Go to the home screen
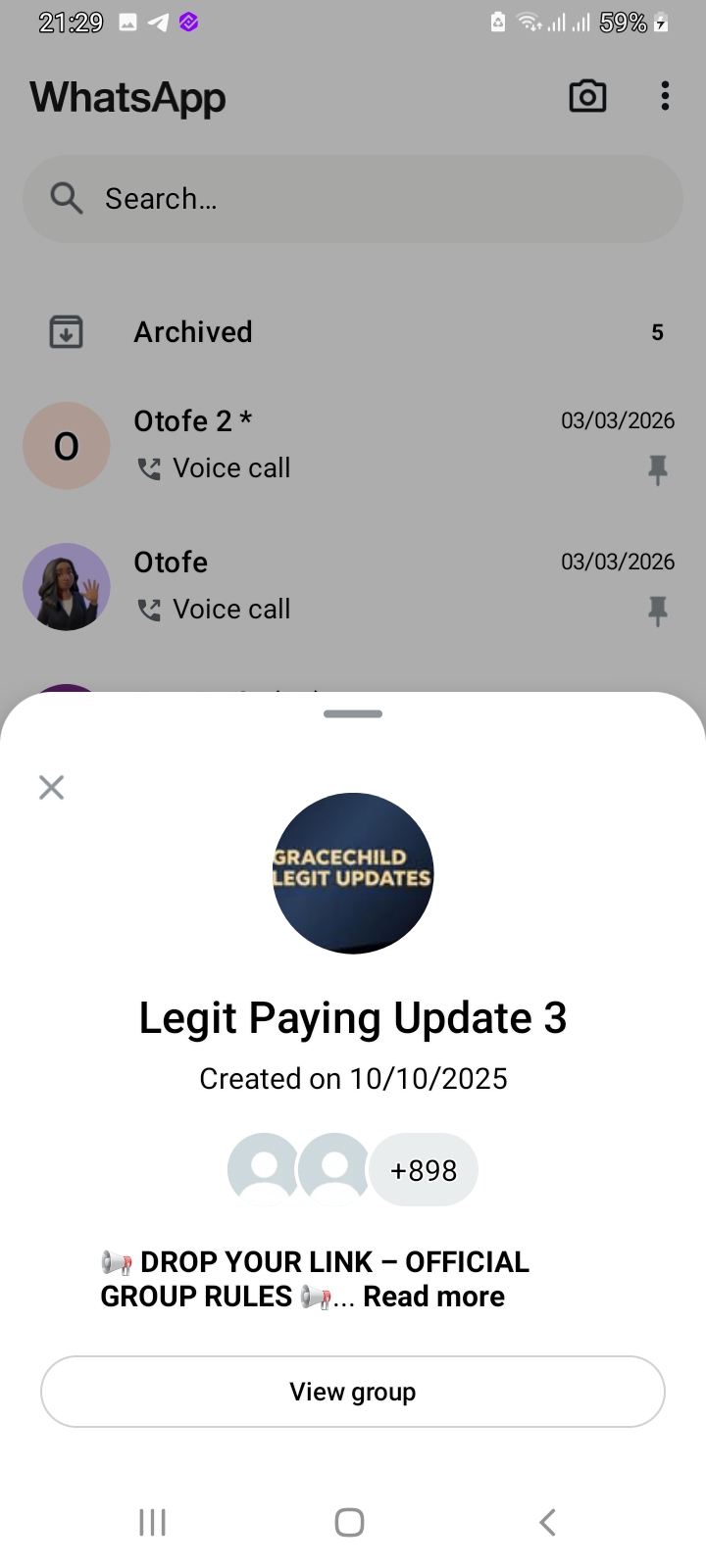Viewport: 706px width, 1568px height. 349,1522
